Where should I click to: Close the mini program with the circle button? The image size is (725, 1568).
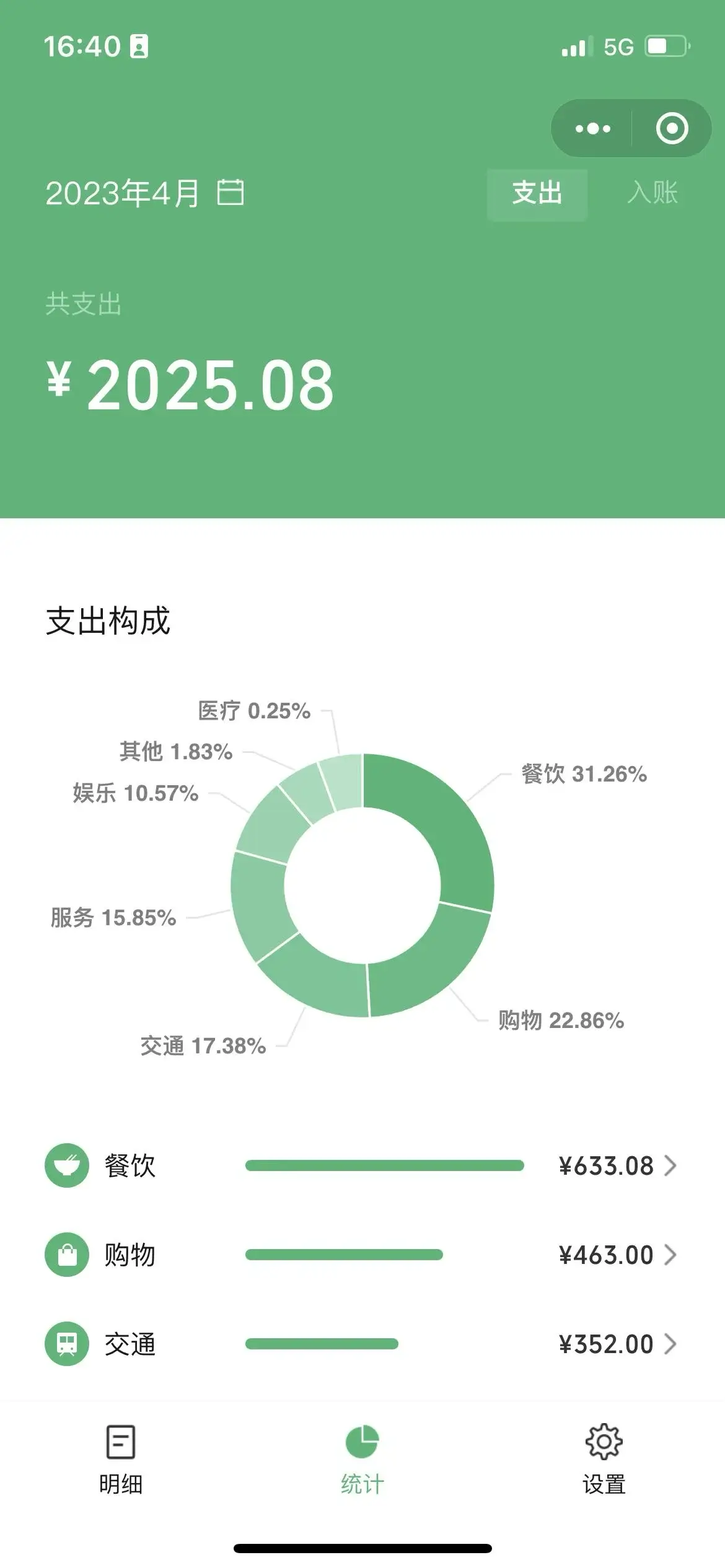[672, 129]
